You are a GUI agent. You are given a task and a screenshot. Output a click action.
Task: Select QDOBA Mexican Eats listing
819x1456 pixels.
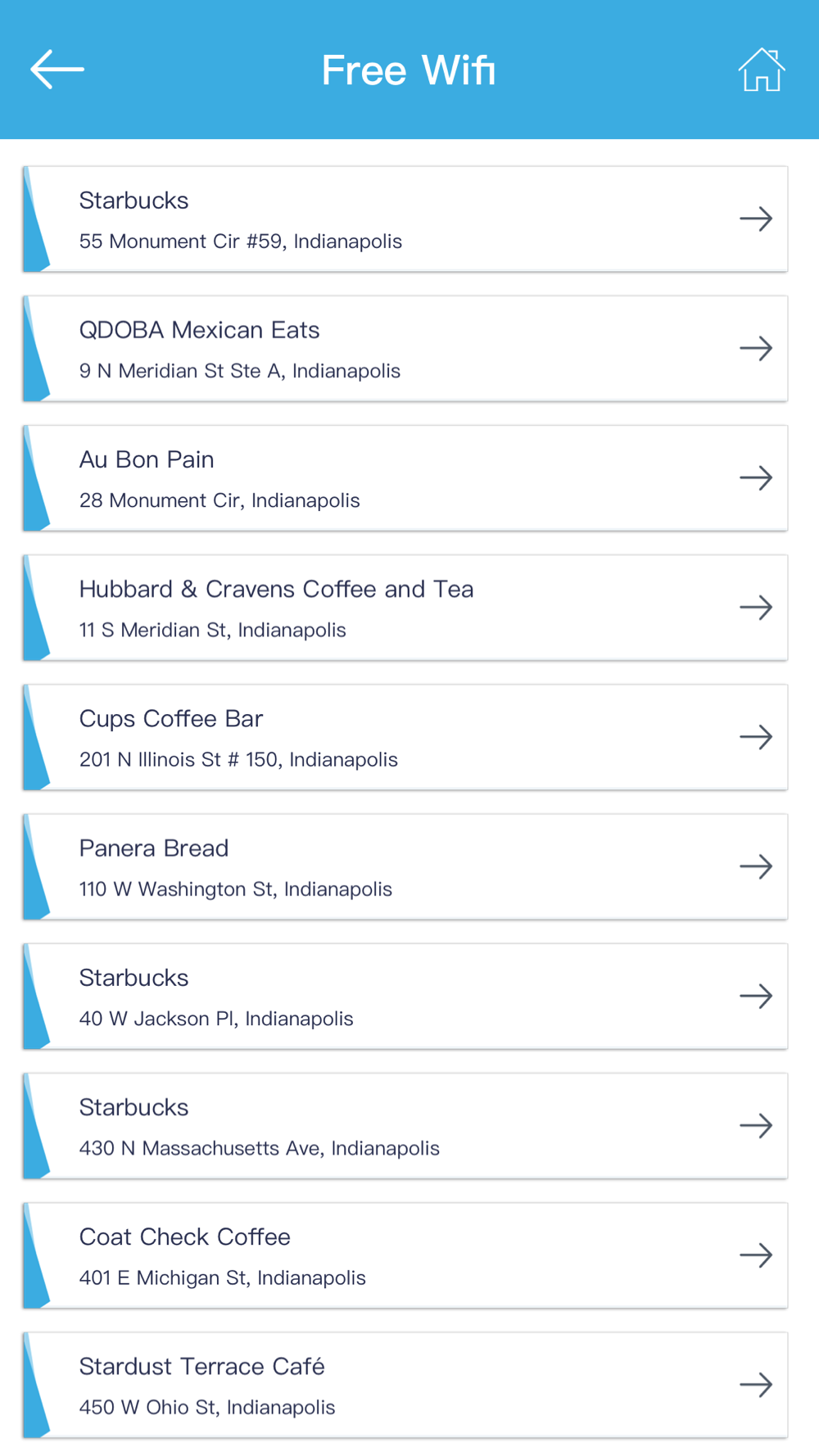[x=405, y=349]
